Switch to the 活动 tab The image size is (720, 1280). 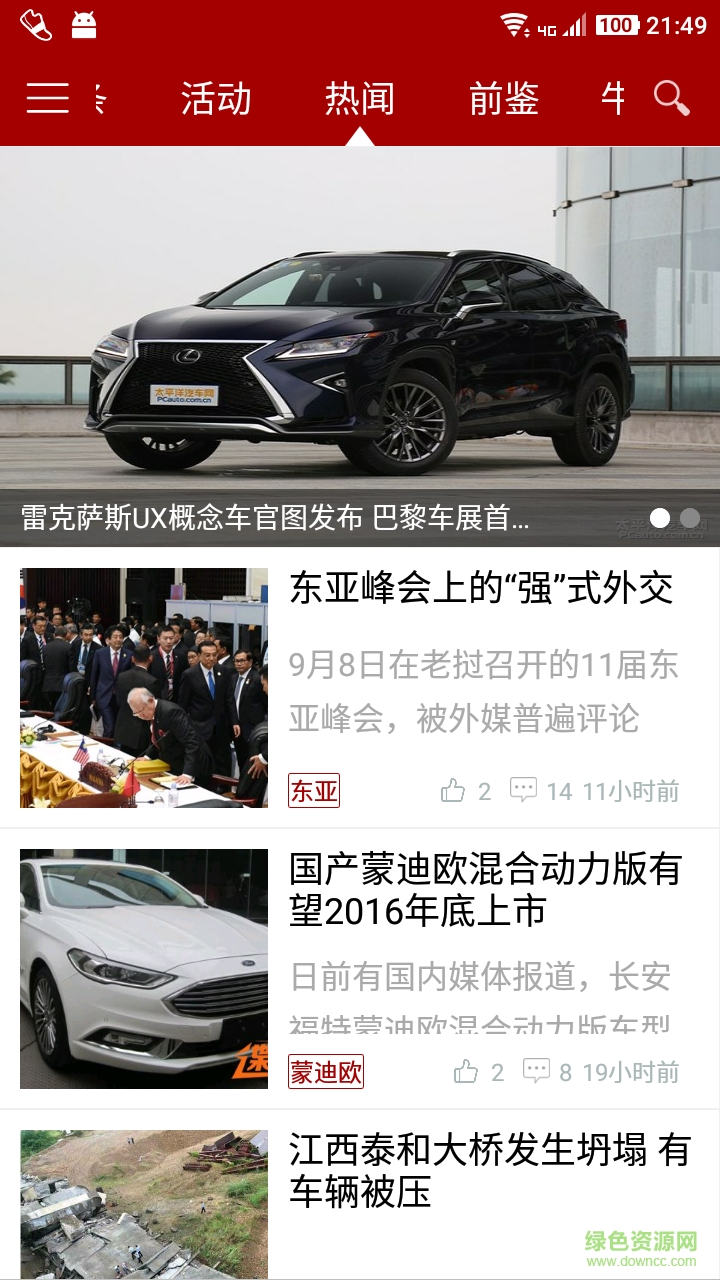tap(216, 99)
